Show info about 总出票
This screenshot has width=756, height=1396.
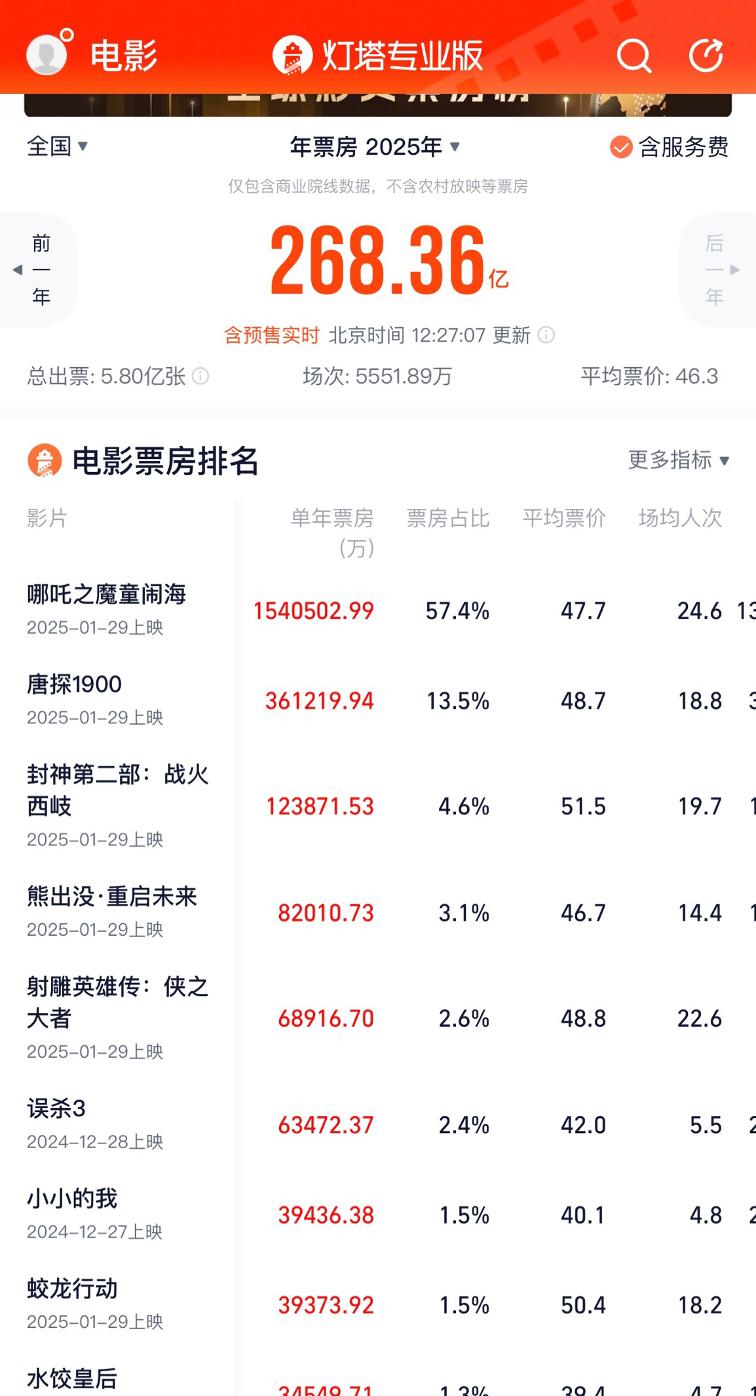click(x=200, y=376)
